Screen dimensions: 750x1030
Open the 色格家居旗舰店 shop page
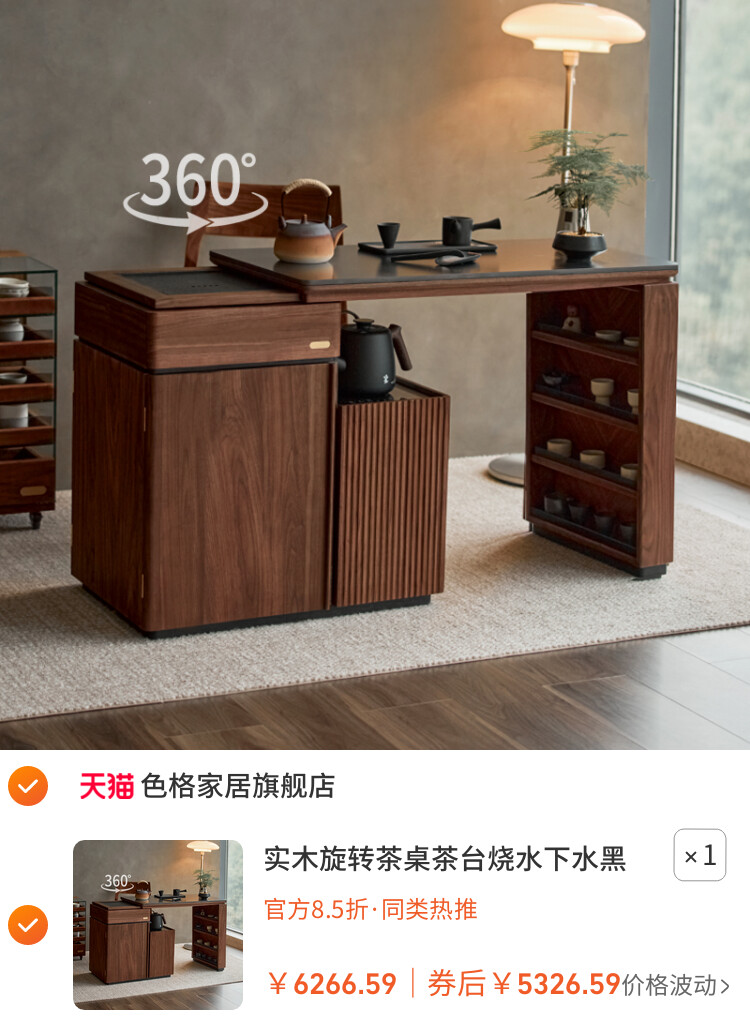(x=237, y=786)
